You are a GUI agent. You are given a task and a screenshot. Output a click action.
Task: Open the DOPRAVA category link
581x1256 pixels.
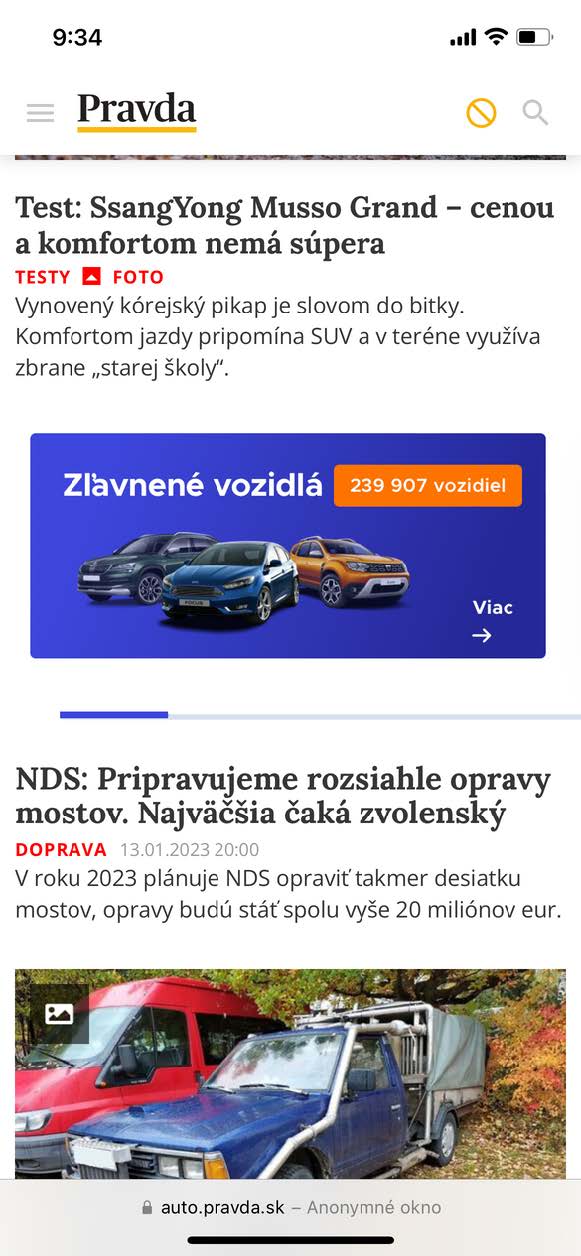61,850
